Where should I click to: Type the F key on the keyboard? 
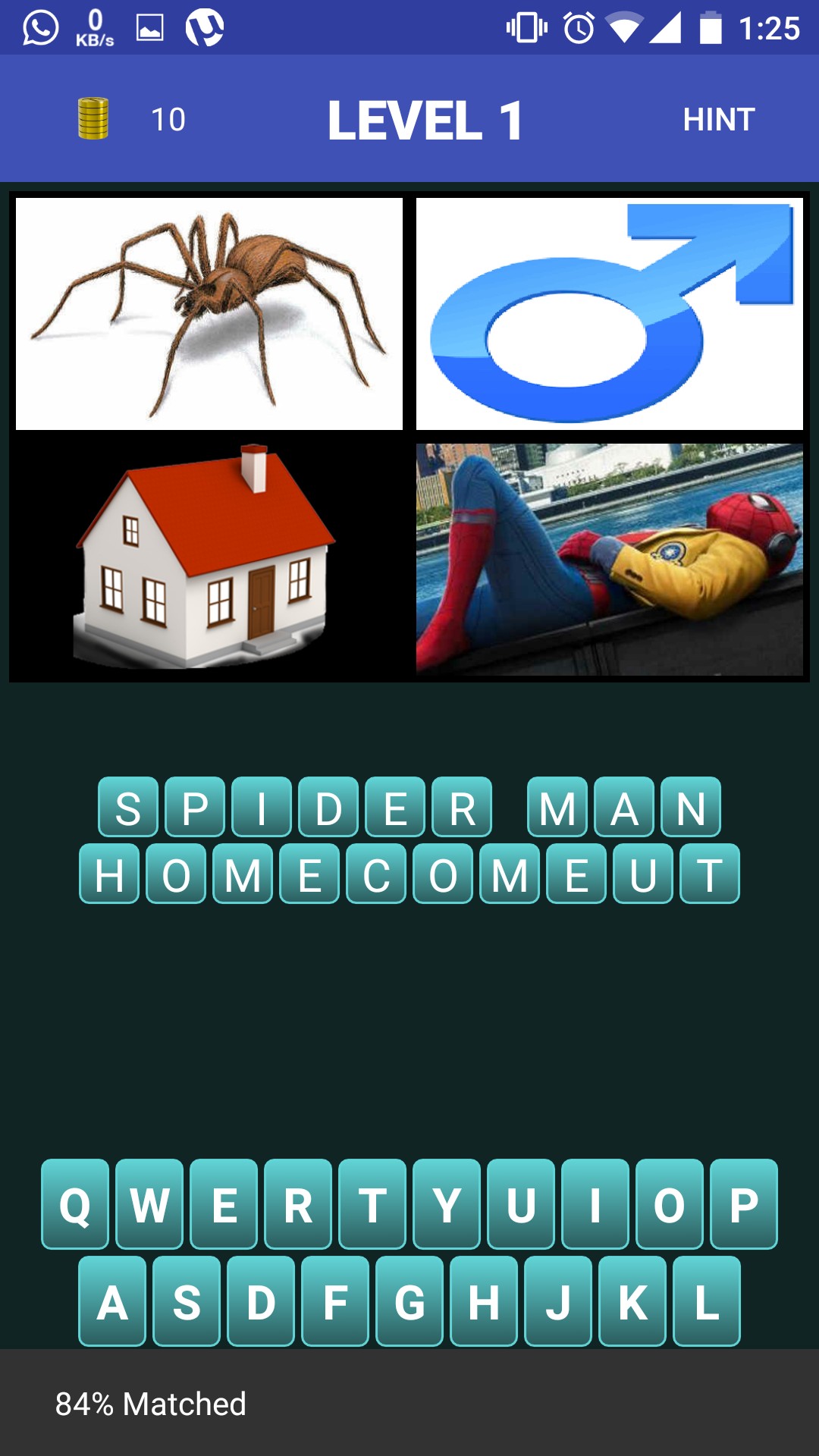(x=335, y=1301)
